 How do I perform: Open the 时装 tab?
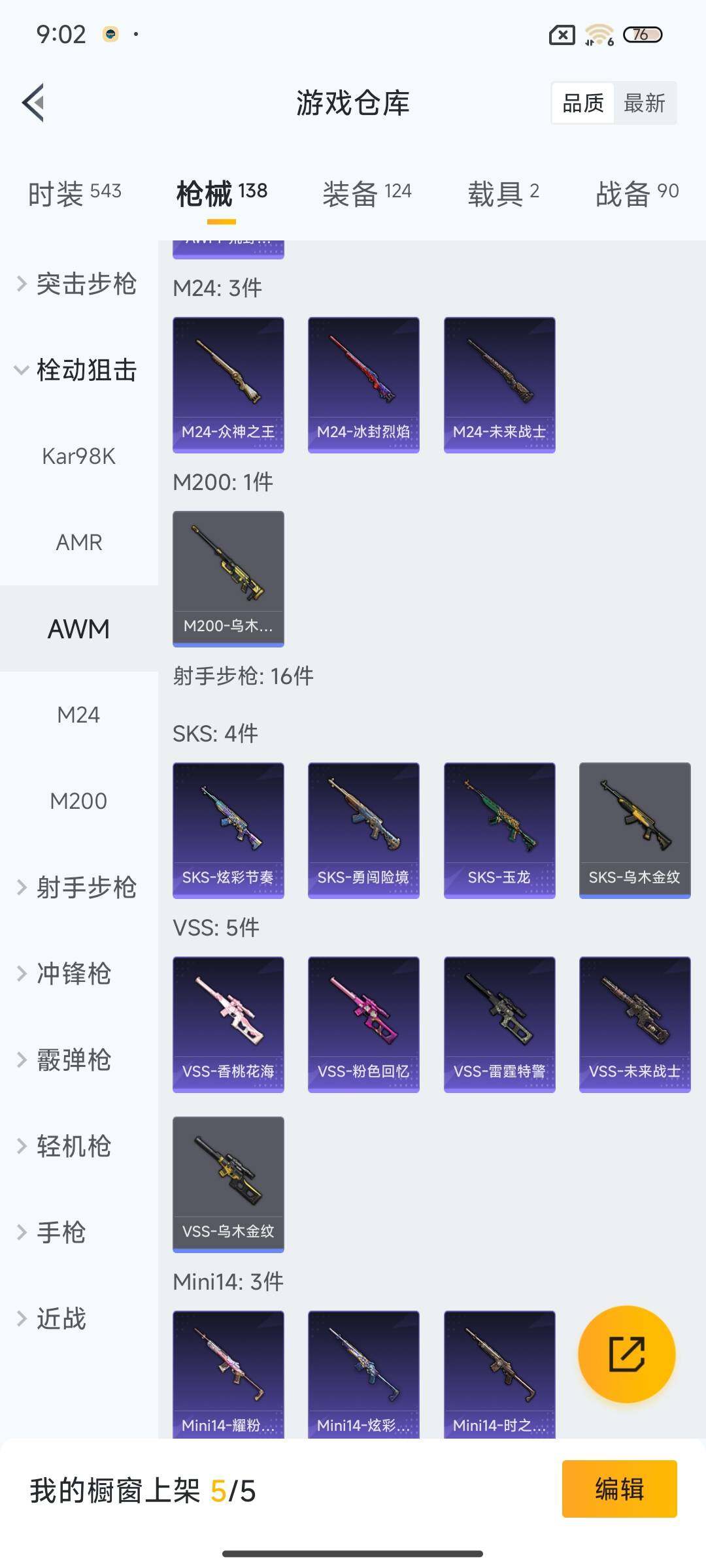74,191
